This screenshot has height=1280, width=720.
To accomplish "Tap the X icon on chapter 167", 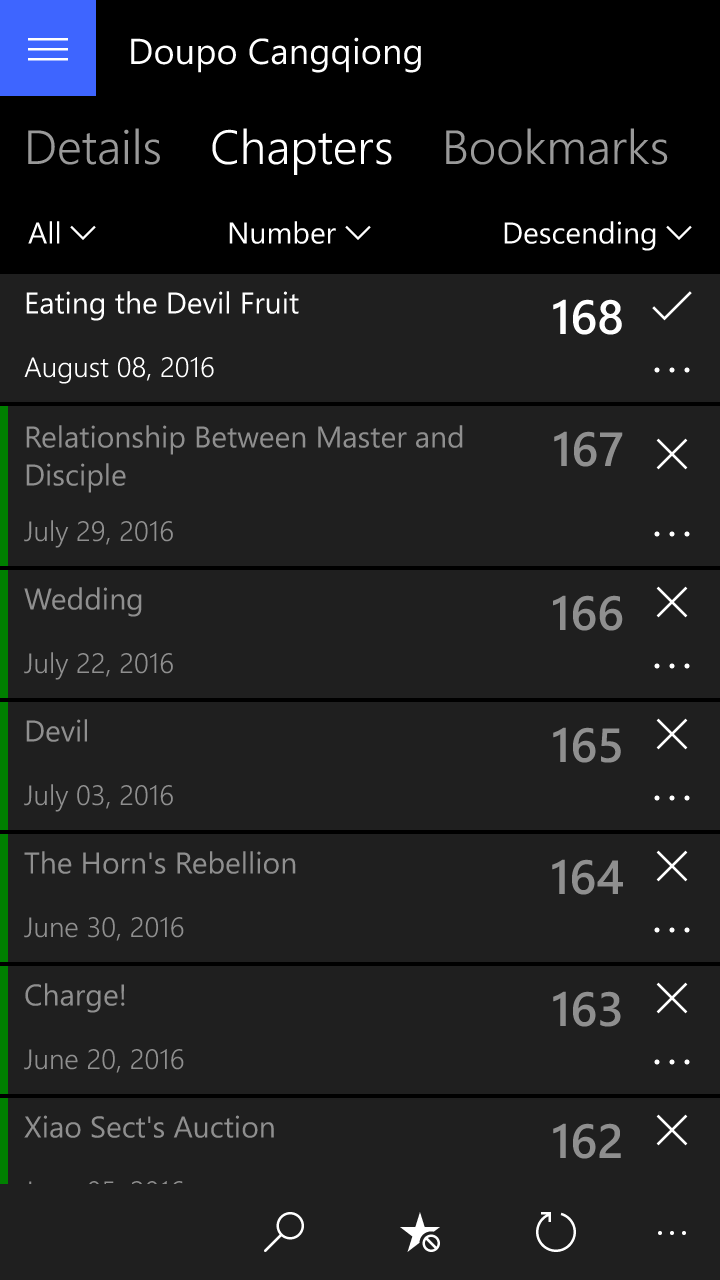I will click(x=671, y=455).
